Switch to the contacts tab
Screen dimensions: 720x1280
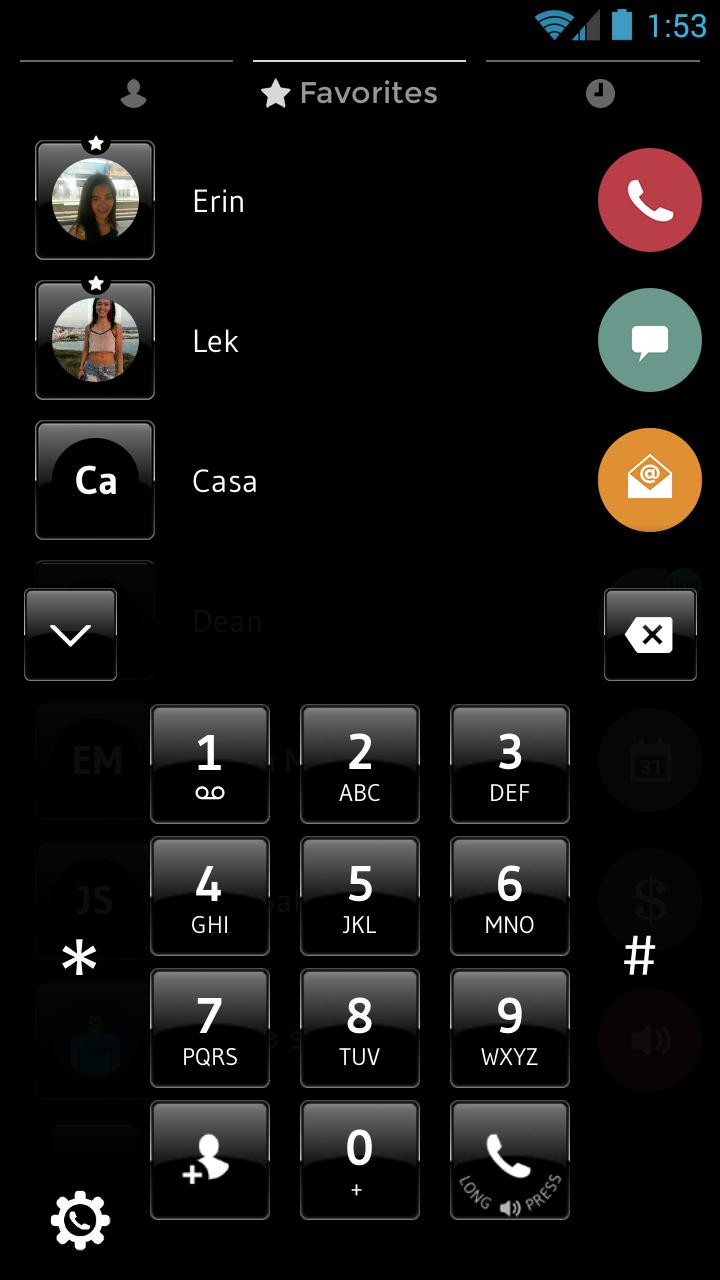[133, 94]
